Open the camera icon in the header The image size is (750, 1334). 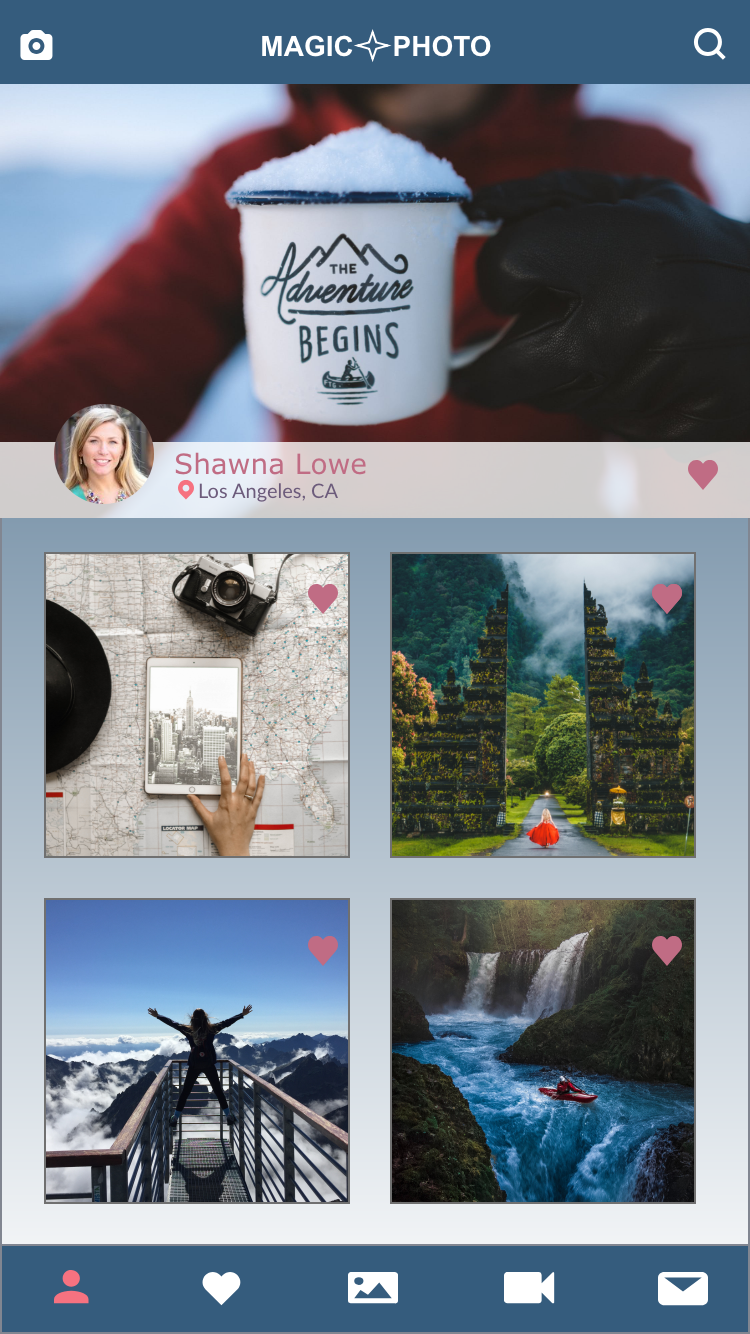tap(36, 45)
